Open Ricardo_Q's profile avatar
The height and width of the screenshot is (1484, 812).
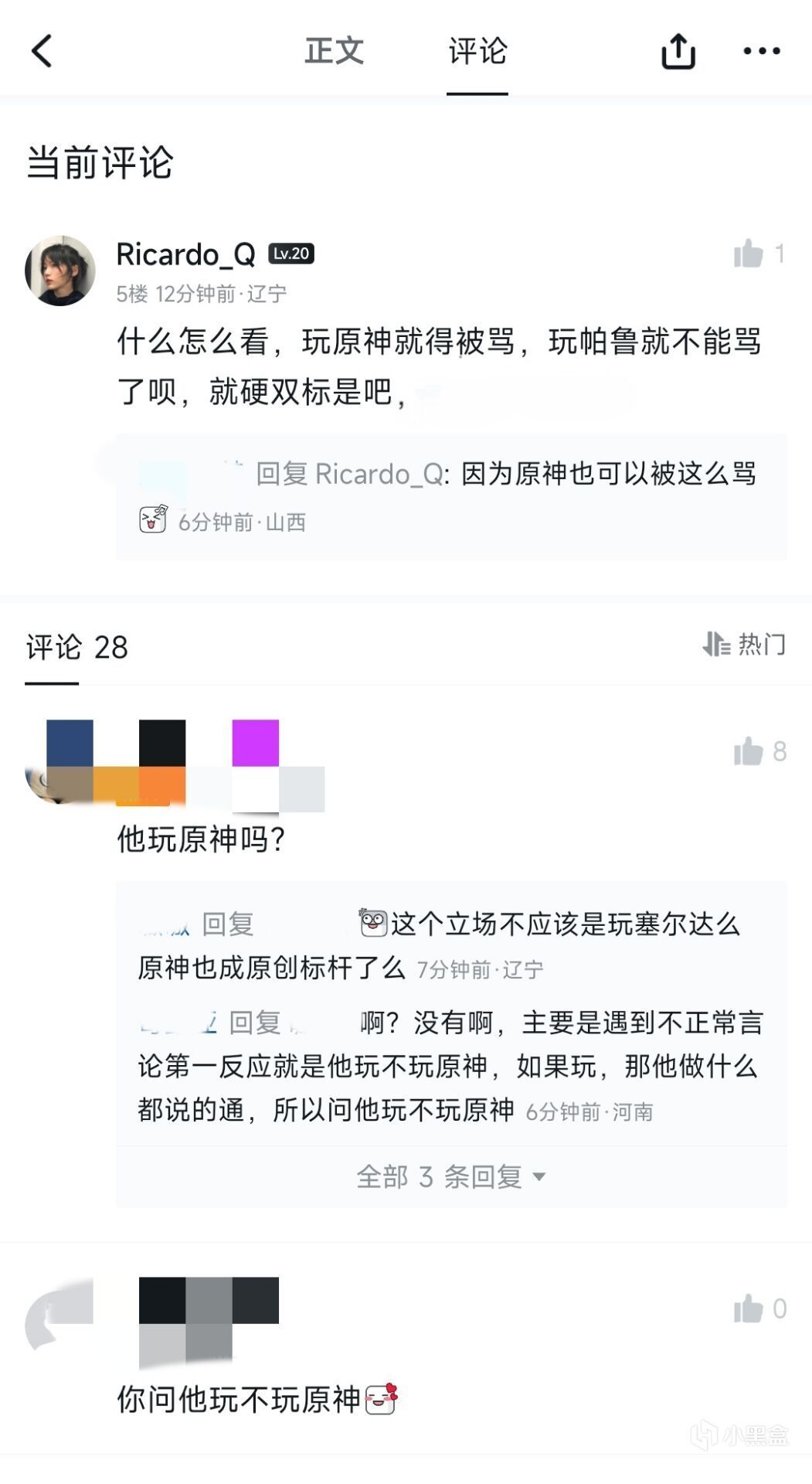[60, 271]
